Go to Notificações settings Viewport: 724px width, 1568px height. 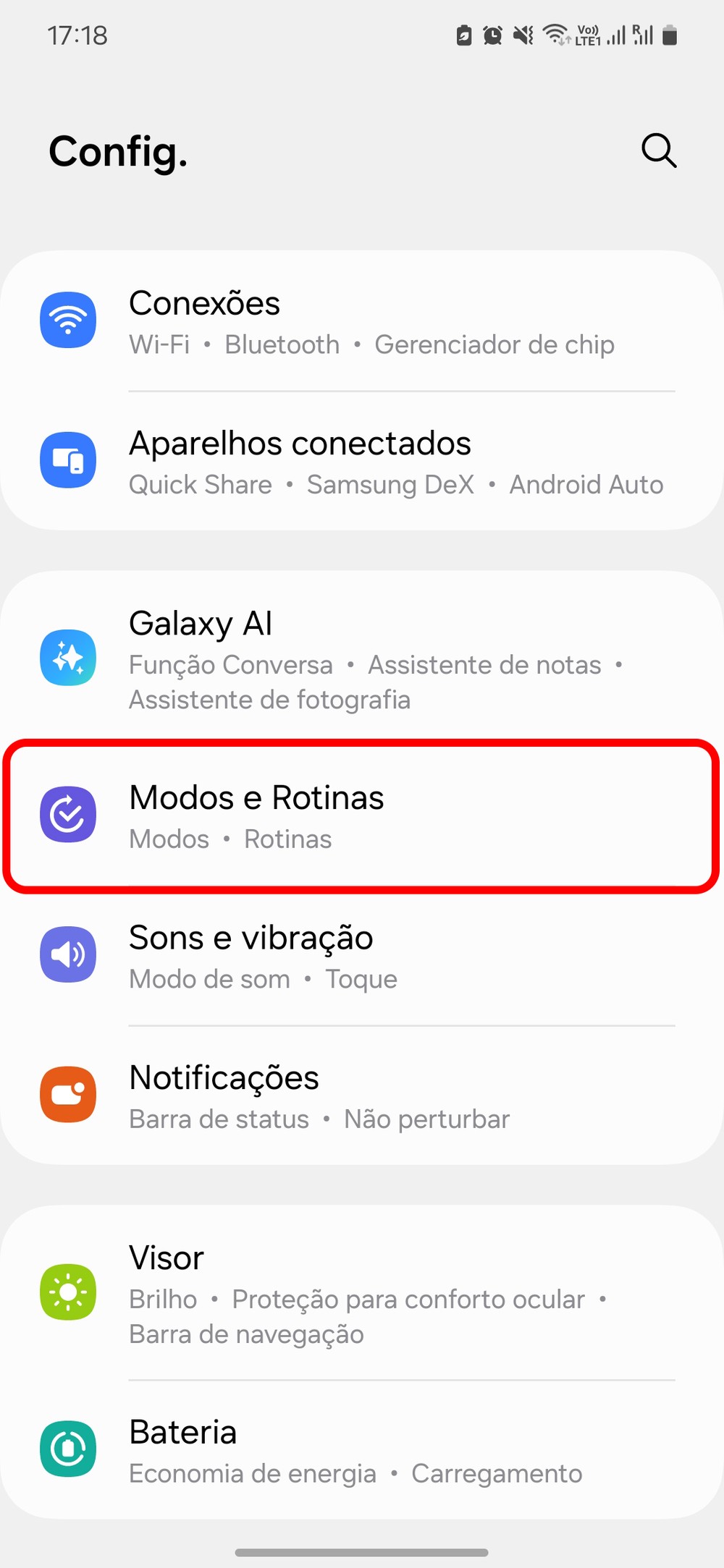362,1096
